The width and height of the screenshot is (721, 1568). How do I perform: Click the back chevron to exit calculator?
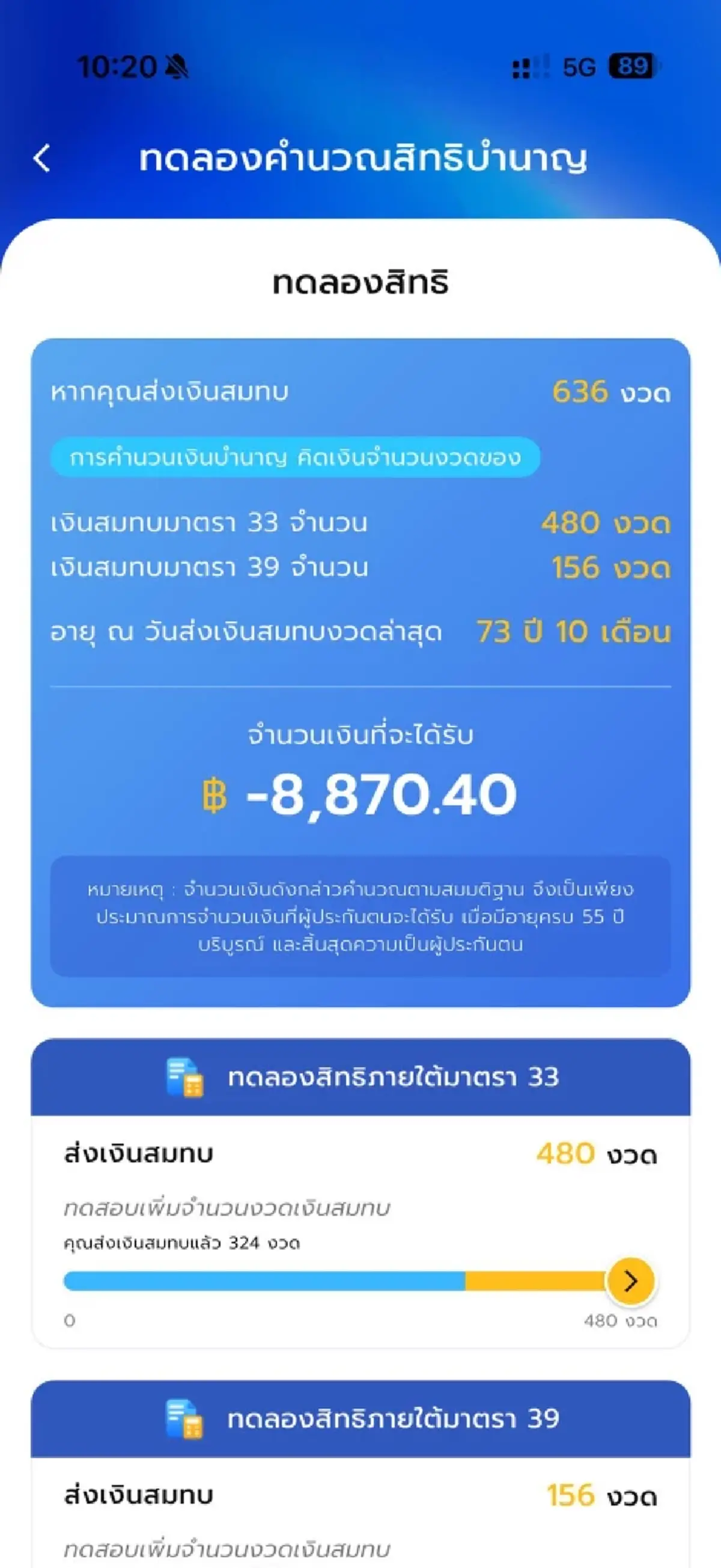click(x=41, y=159)
